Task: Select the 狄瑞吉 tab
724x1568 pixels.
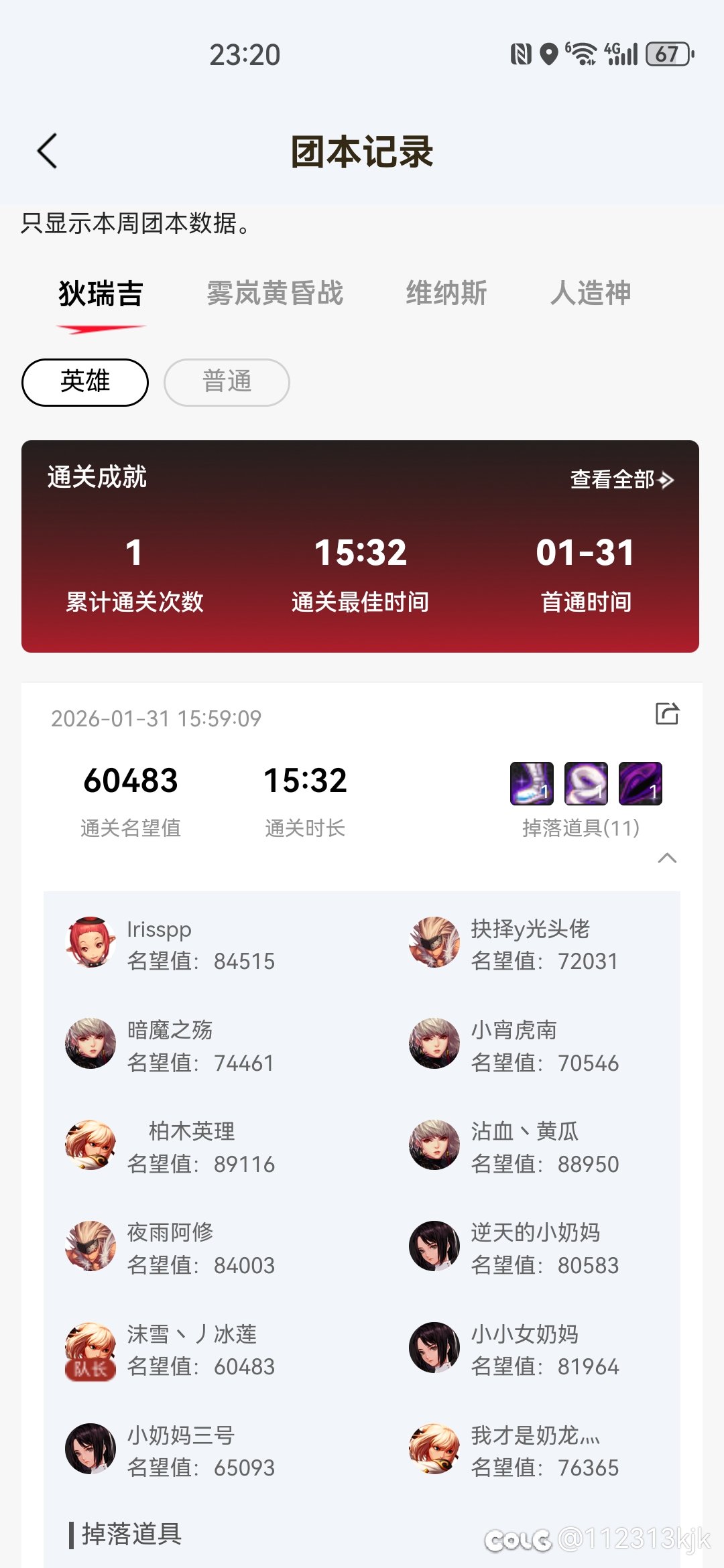Action: coord(101,294)
